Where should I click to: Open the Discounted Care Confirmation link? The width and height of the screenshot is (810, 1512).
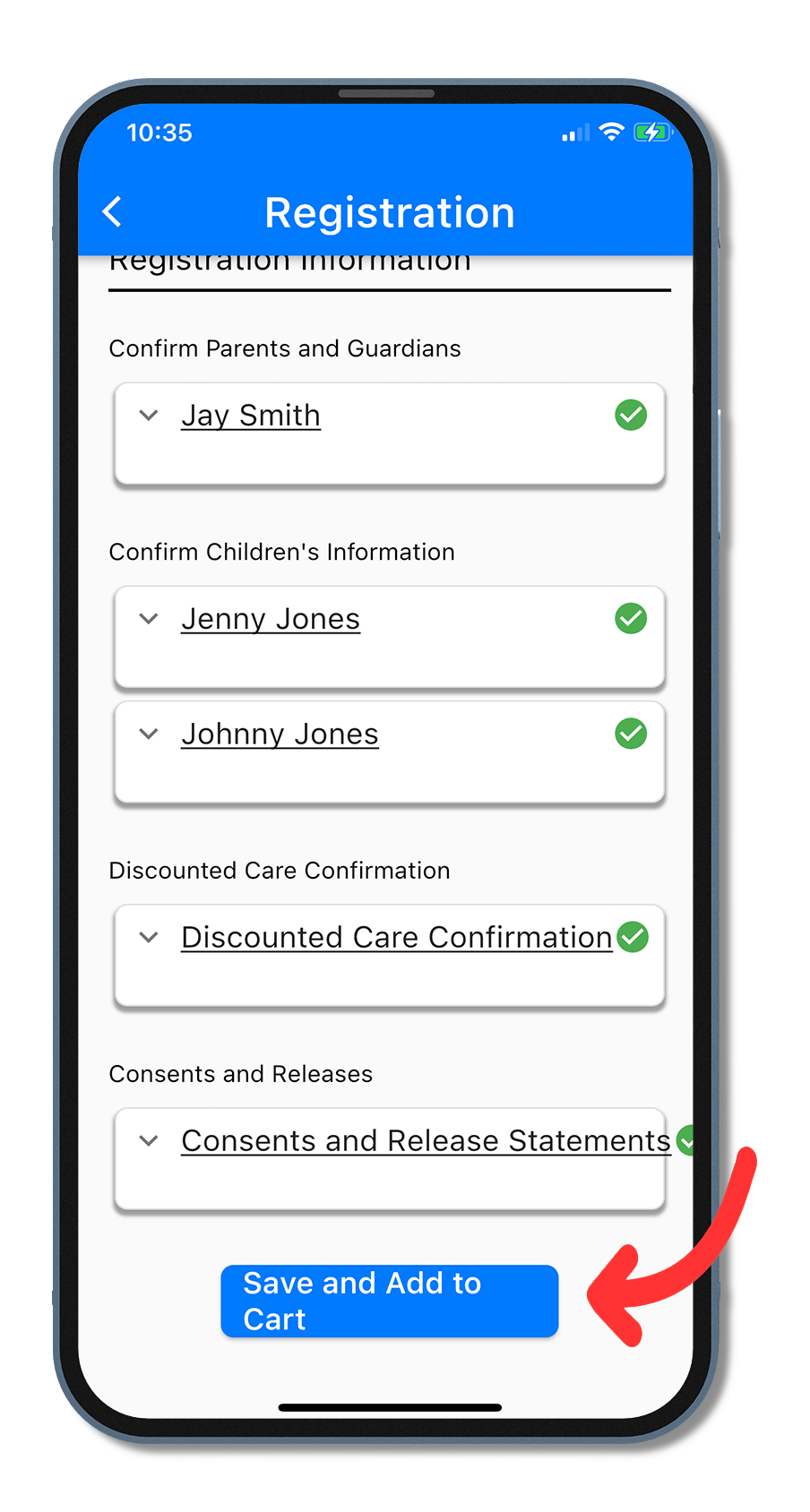[x=397, y=937]
